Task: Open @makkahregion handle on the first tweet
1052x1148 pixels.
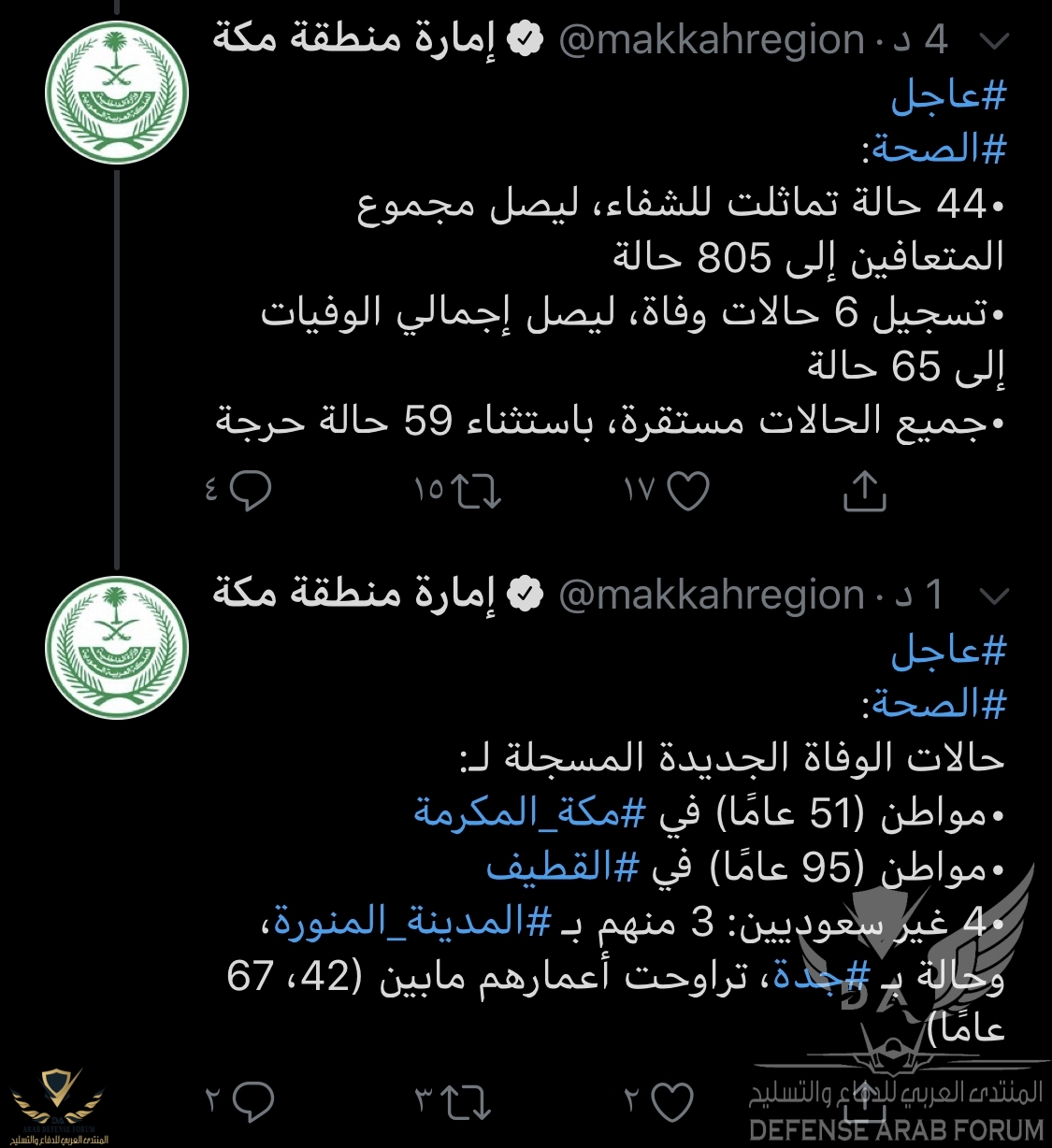Action: tap(712, 40)
